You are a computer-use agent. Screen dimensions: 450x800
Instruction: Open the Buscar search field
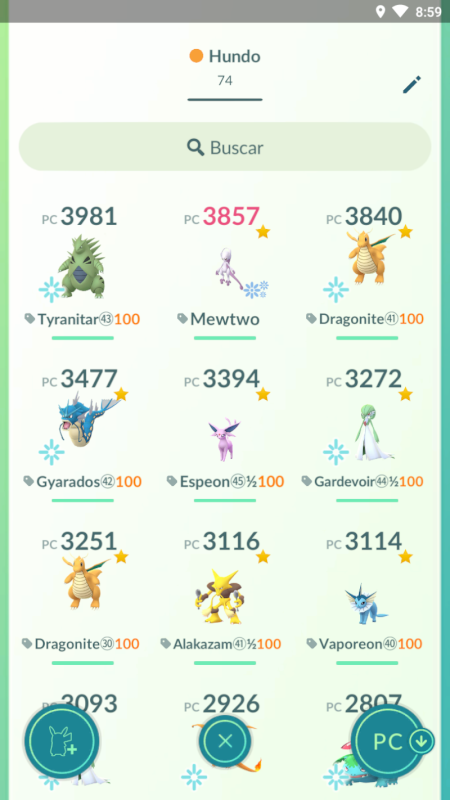tap(225, 147)
